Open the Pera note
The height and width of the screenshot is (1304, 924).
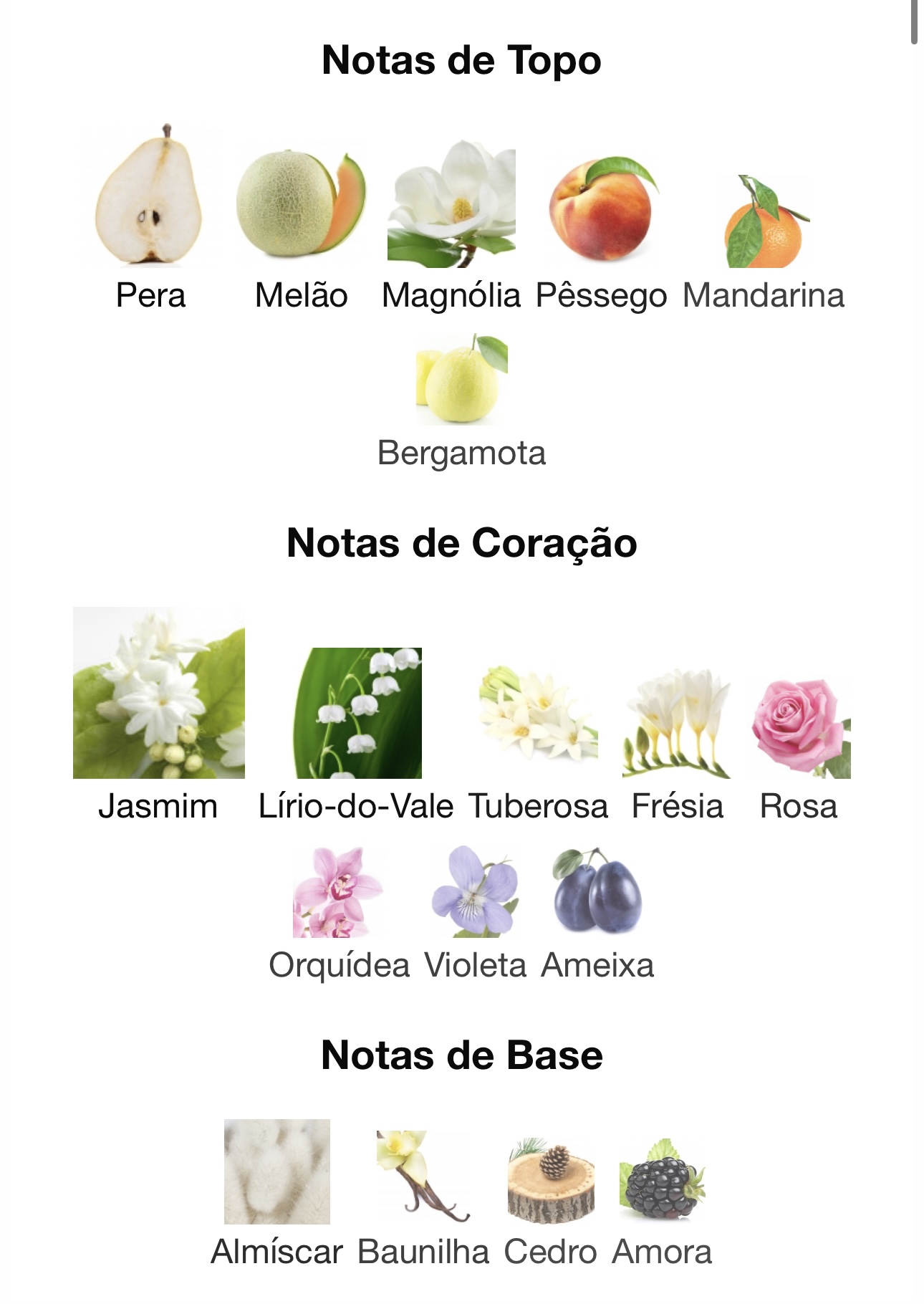point(150,219)
